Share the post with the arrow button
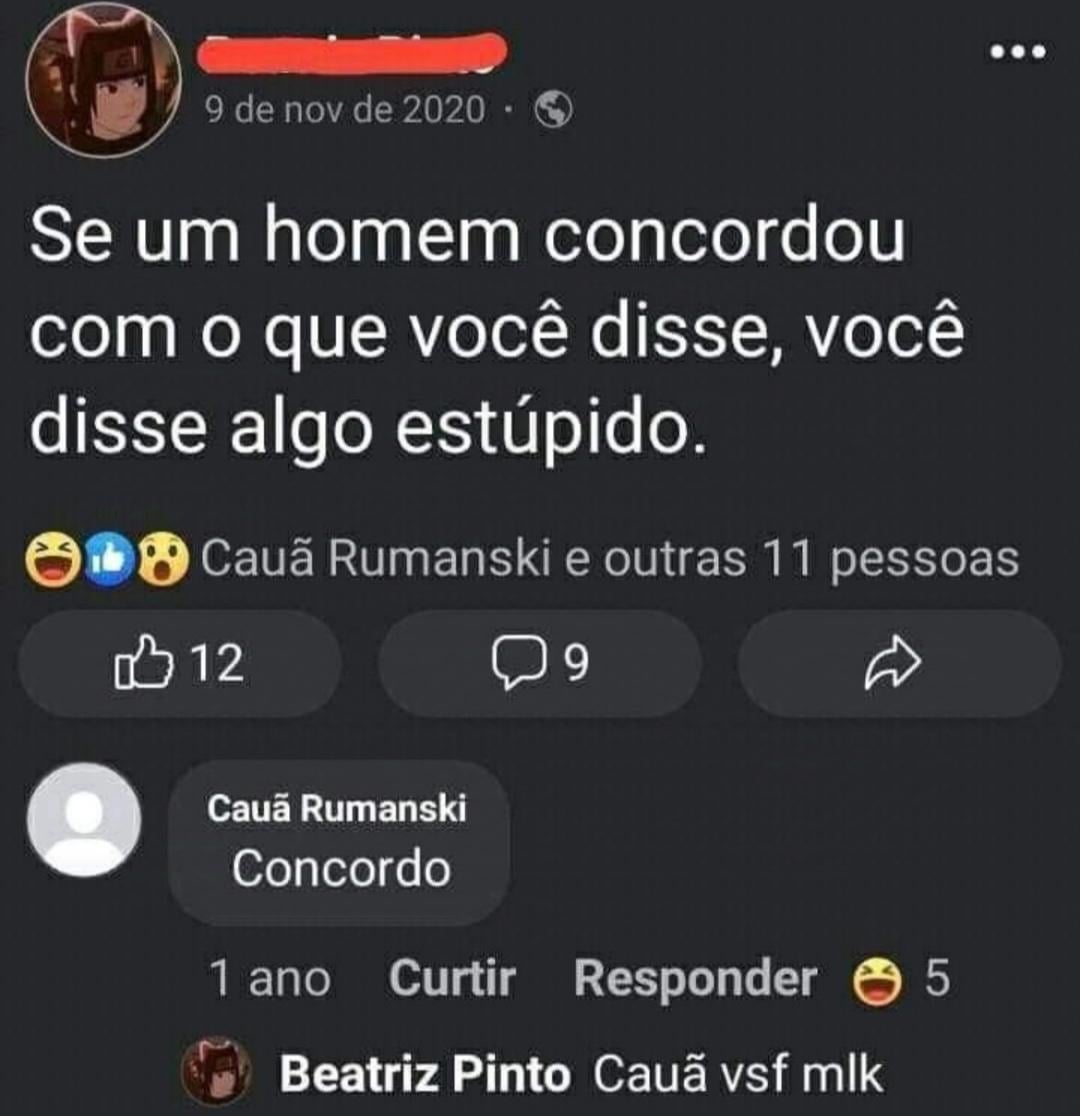This screenshot has width=1080, height=1116. (899, 664)
